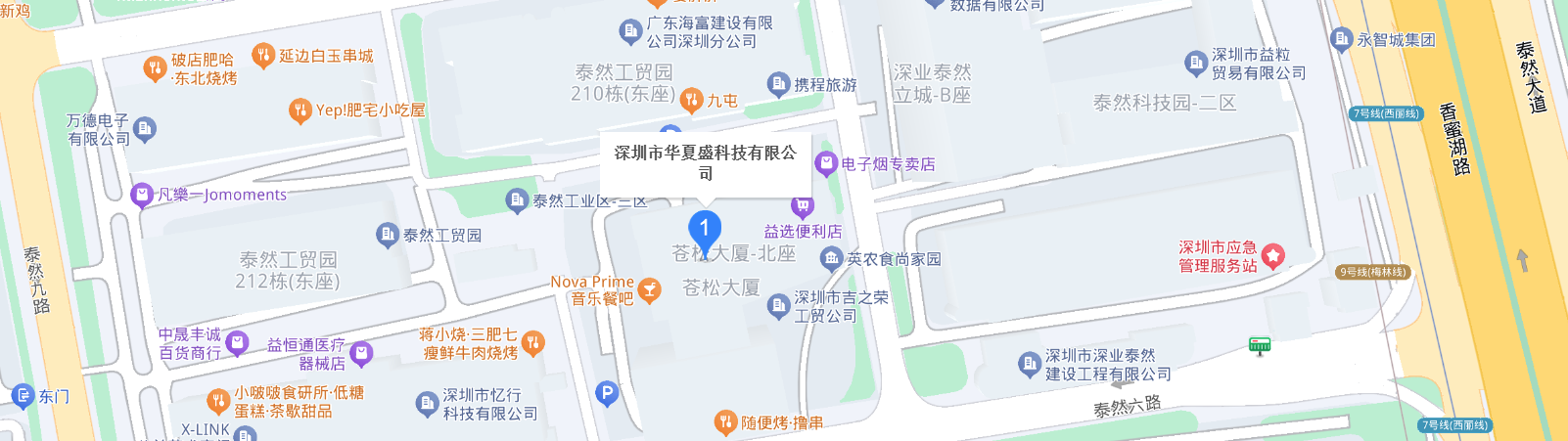The image size is (1568, 441).
Task: Open the 英农食尚家园 place marker
Action: coord(831,258)
